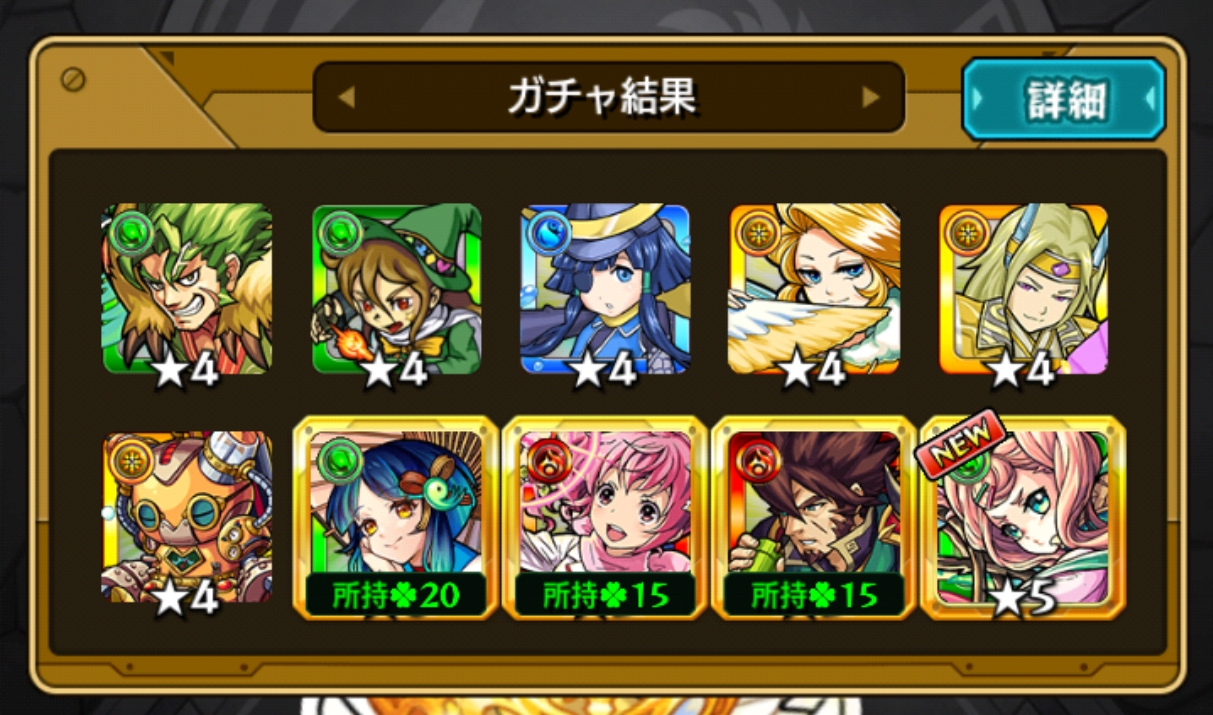The width and height of the screenshot is (1213, 715).
Task: Select the blue-haired eyepatch ★4 character
Action: [605, 288]
